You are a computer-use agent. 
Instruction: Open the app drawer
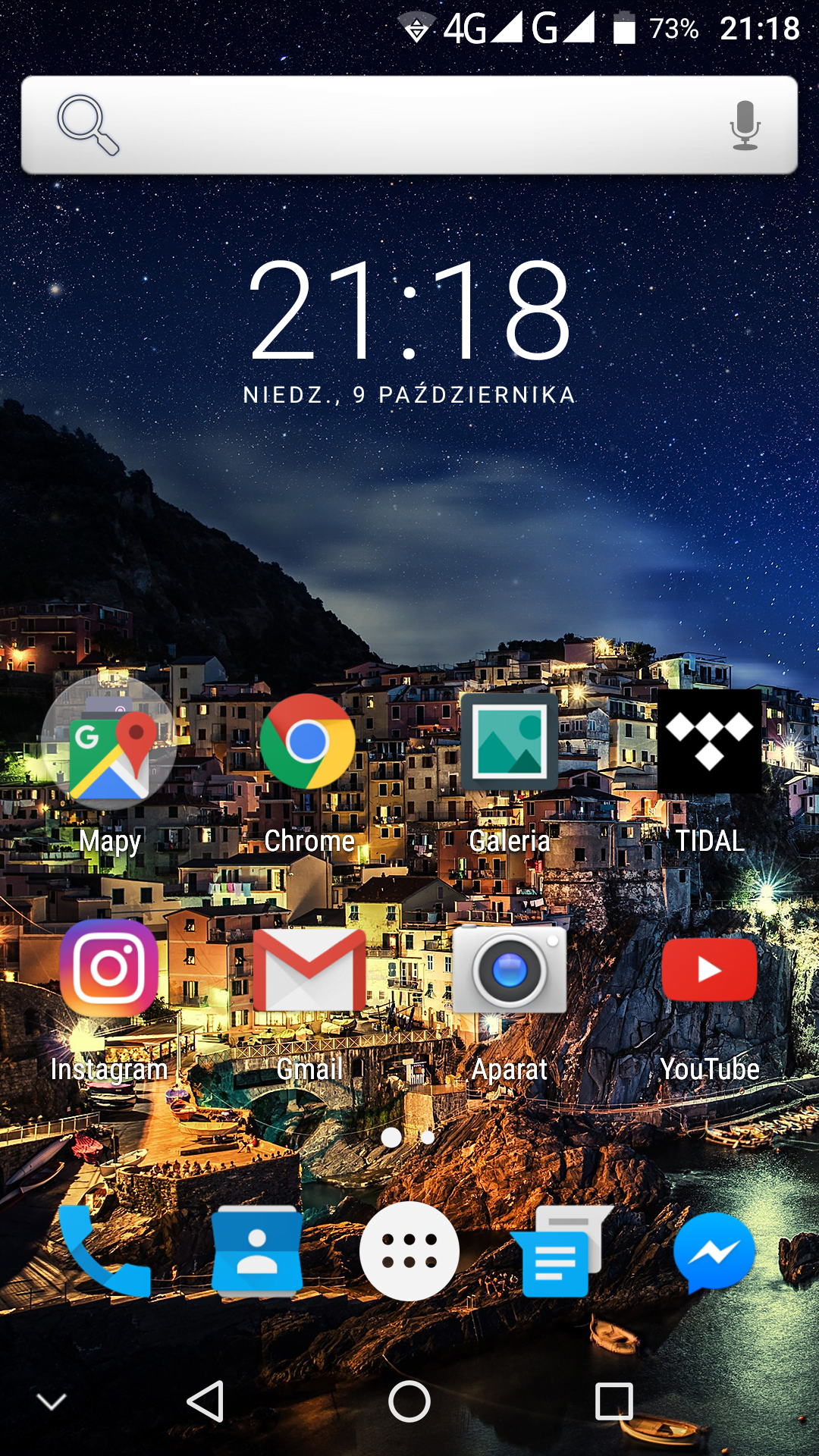pos(409,1251)
